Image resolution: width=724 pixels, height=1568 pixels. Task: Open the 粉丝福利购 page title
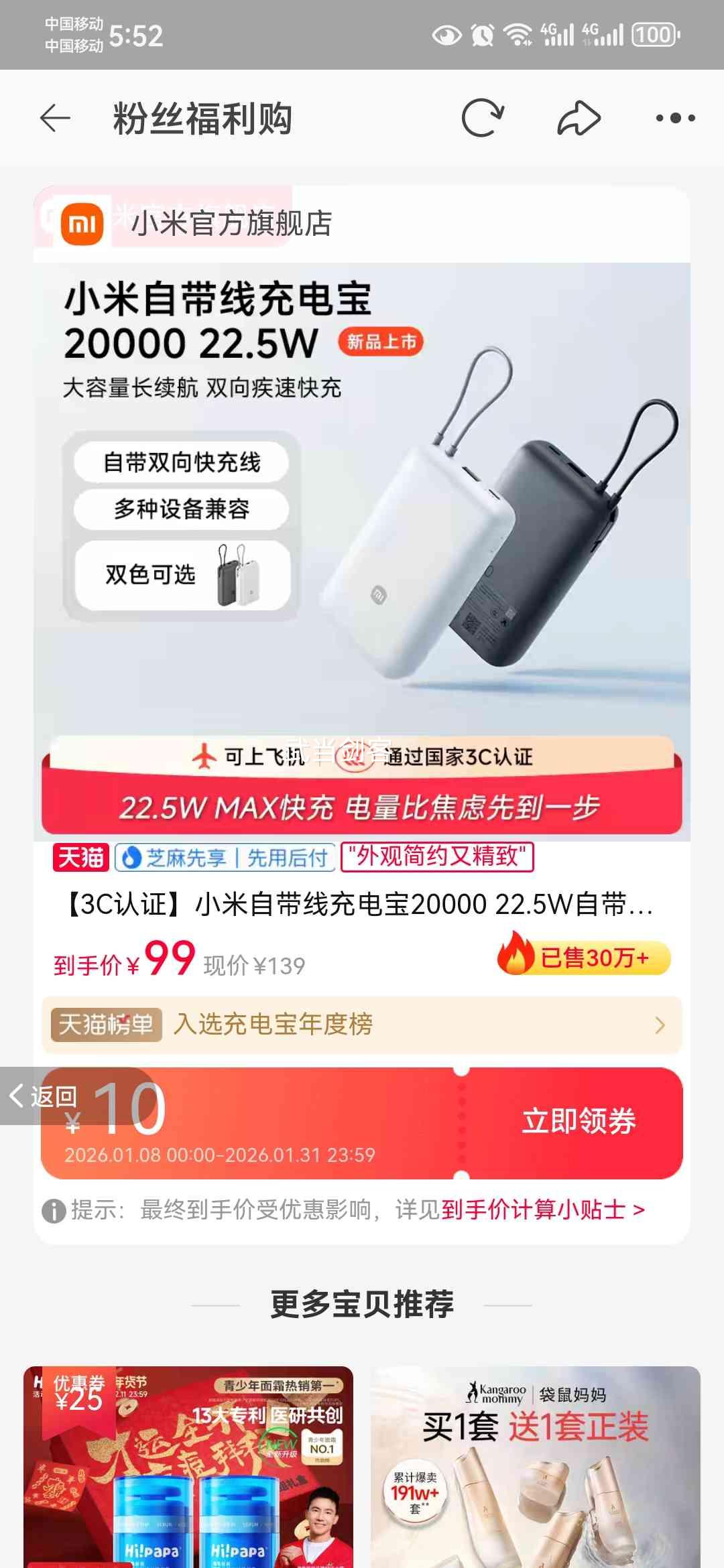coord(201,117)
